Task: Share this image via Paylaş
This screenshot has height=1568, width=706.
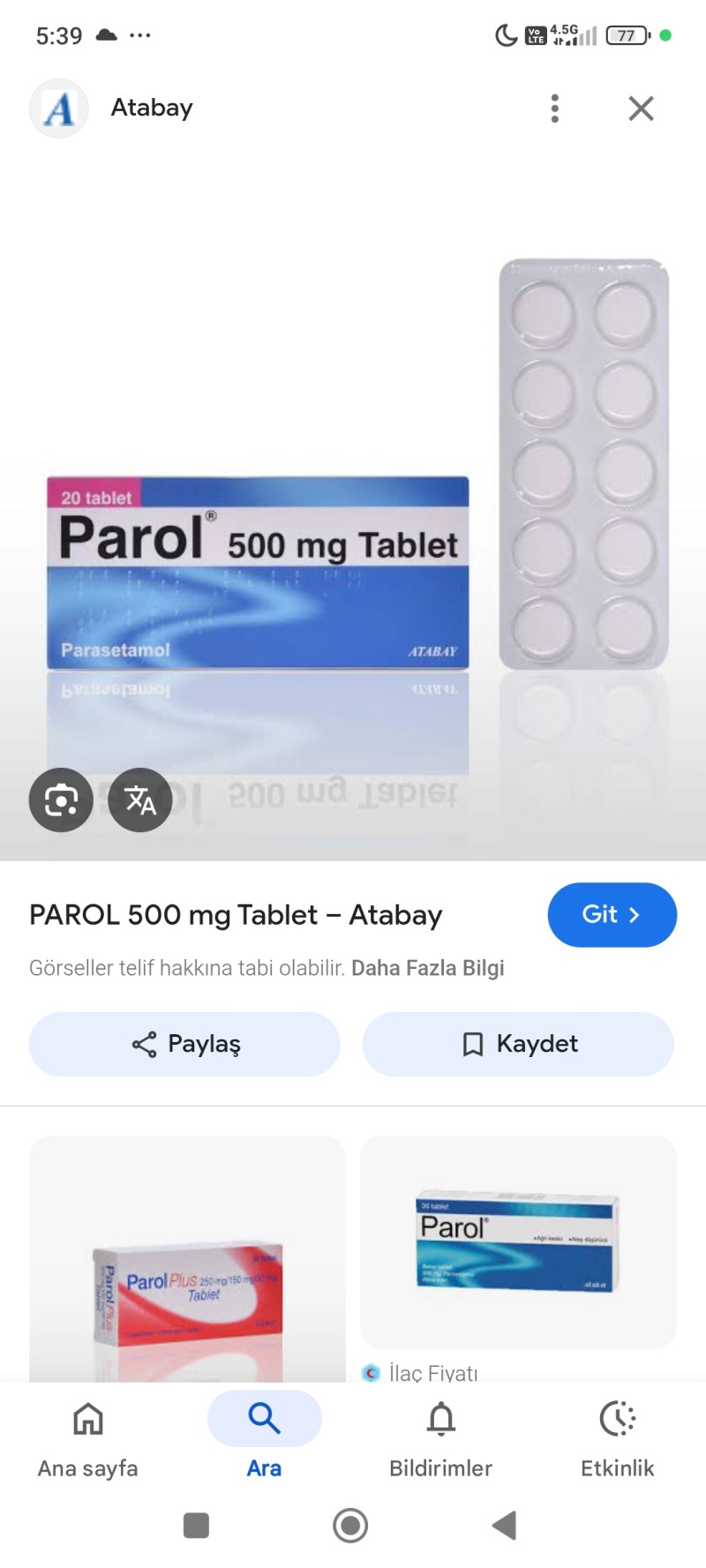Action: 184,1044
